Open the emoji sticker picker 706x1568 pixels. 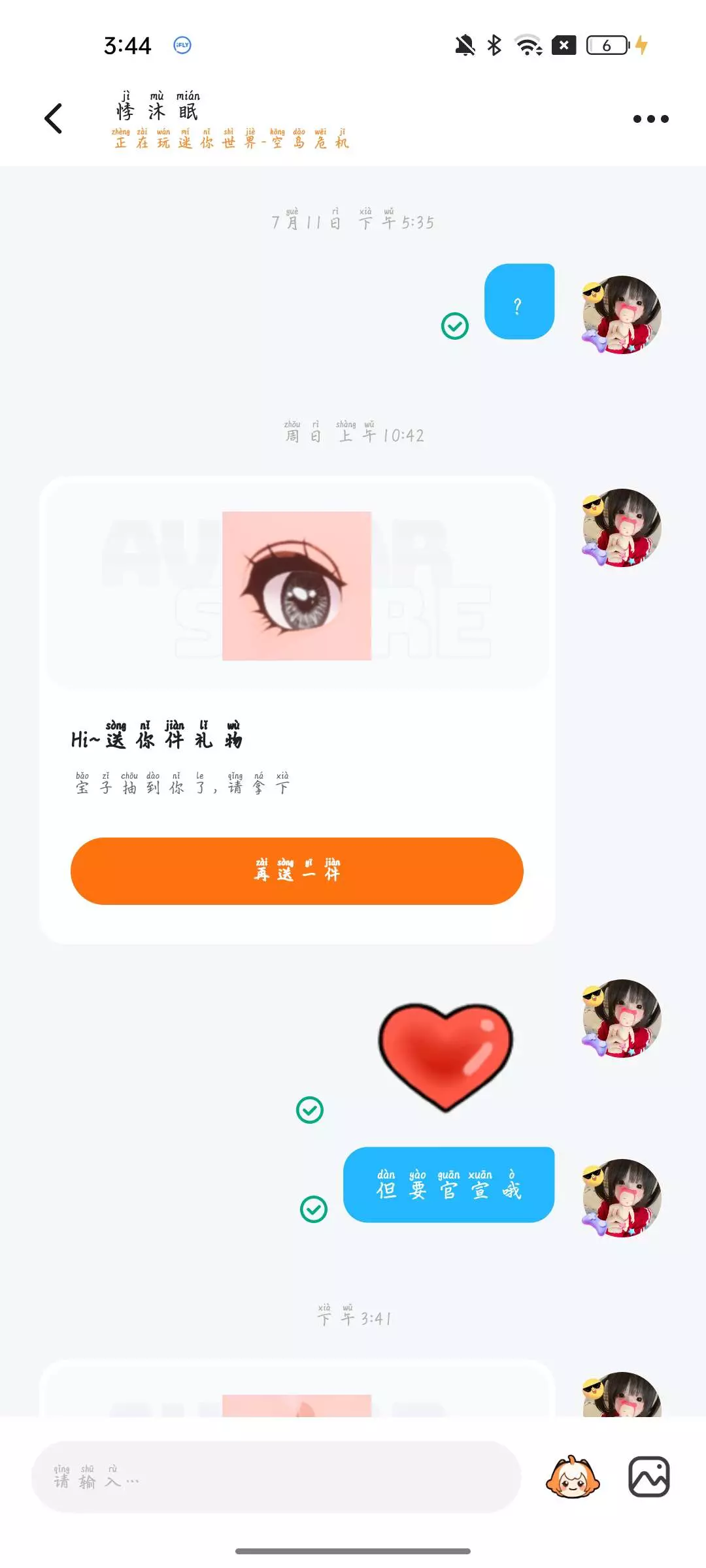573,1477
